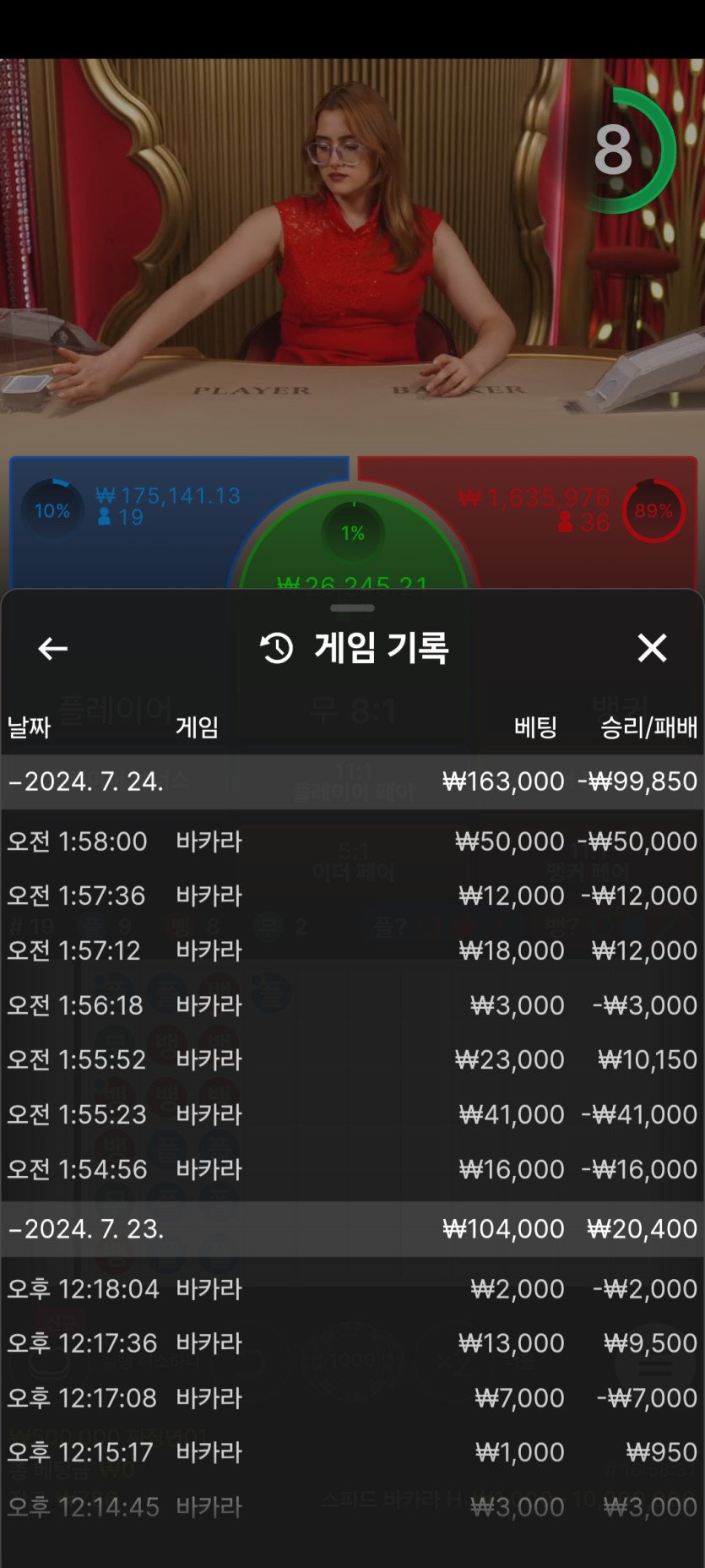View the 오전 1:55:23 game record
Screen dimensions: 705x1568
(x=352, y=1114)
